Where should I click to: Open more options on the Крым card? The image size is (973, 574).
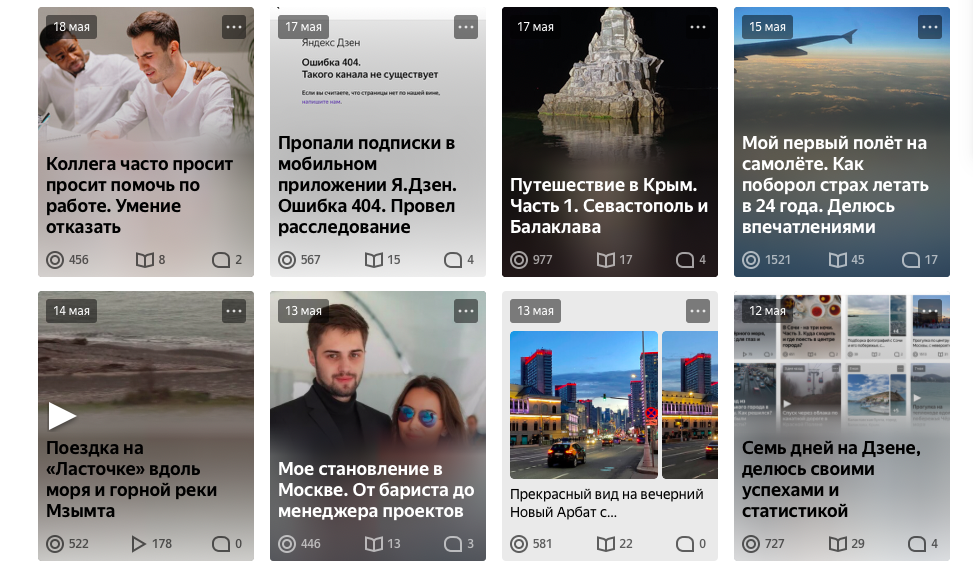tap(698, 27)
